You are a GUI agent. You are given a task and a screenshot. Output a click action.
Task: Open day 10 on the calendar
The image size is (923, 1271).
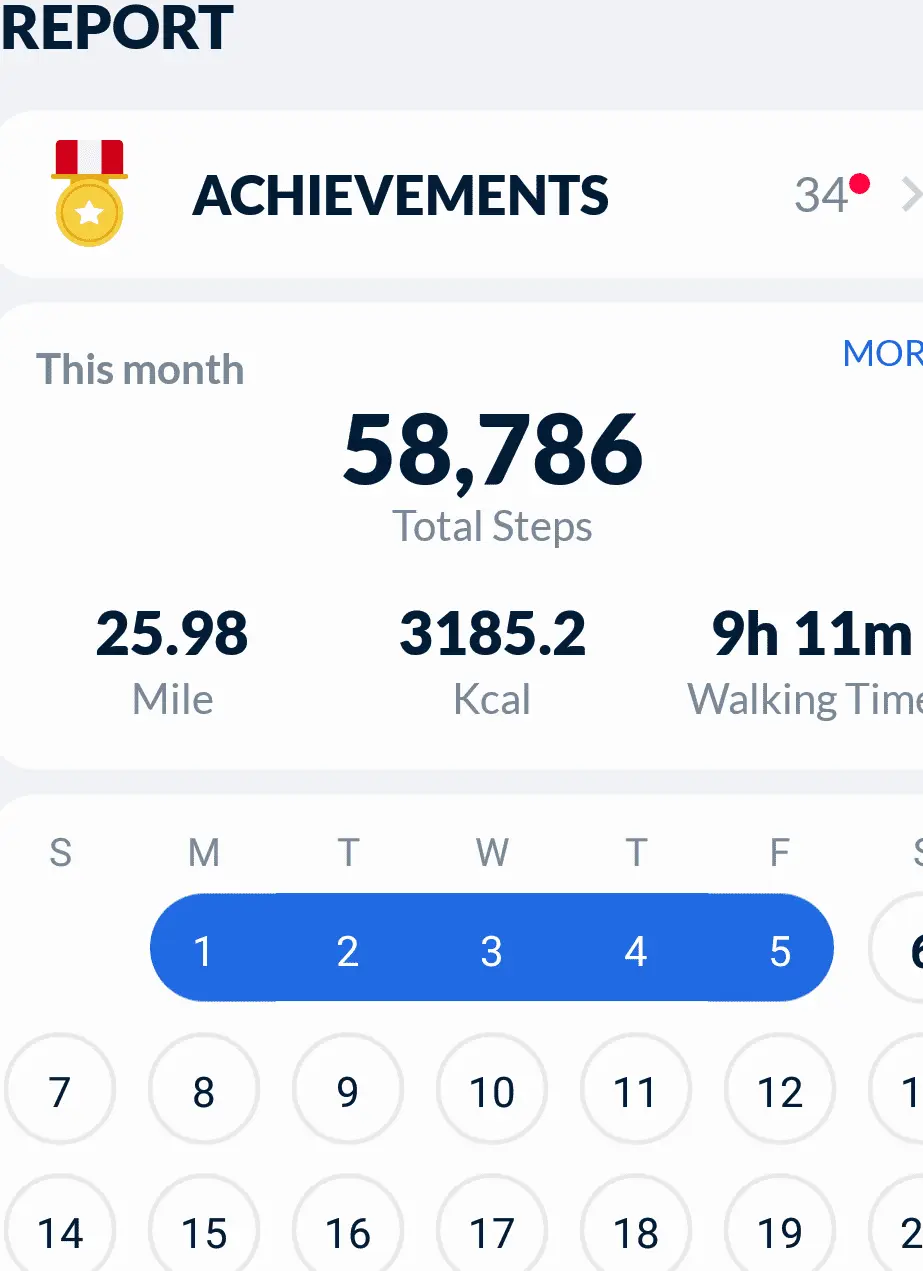point(491,1092)
